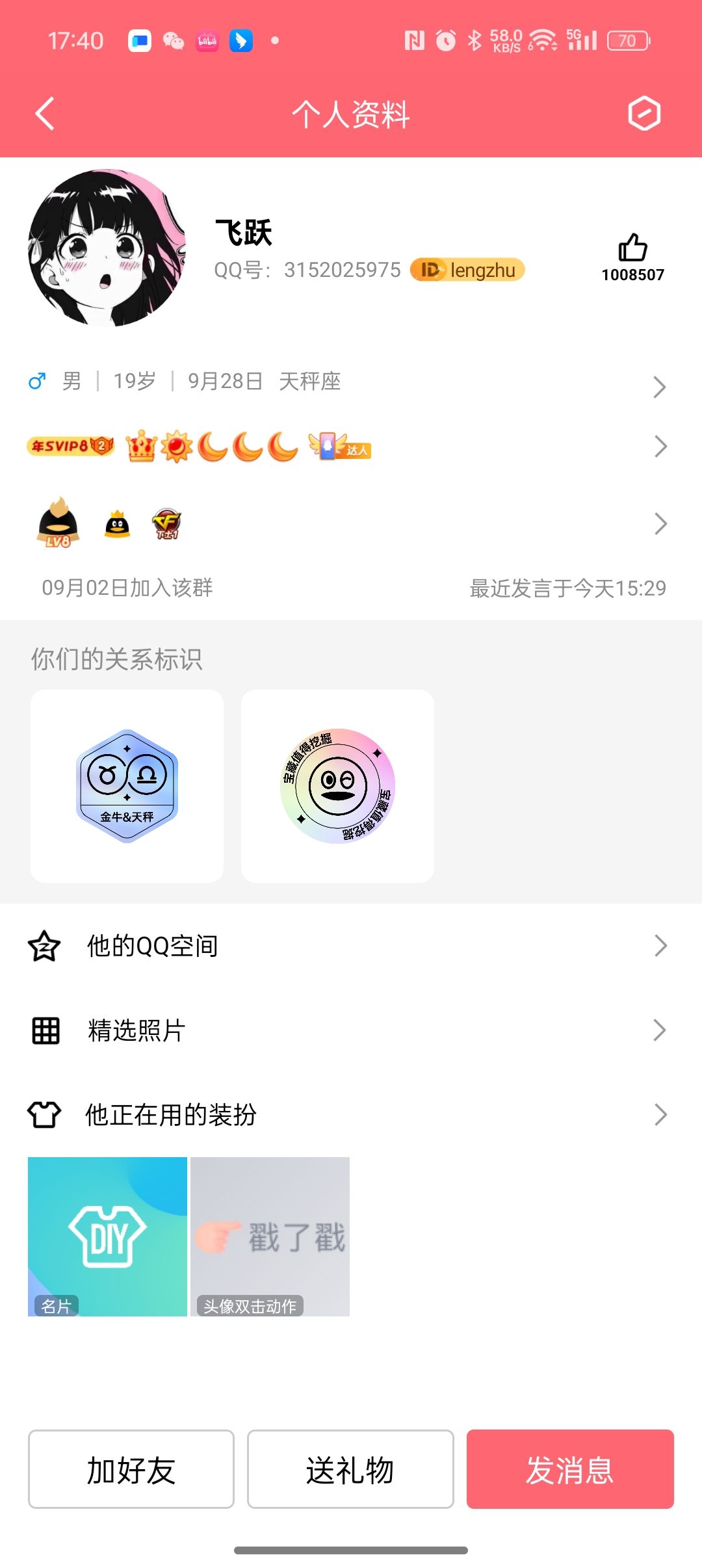Select the 戳了戳 头像双击动作 tile
Viewport: 702px width, 1568px height.
pos(270,1236)
